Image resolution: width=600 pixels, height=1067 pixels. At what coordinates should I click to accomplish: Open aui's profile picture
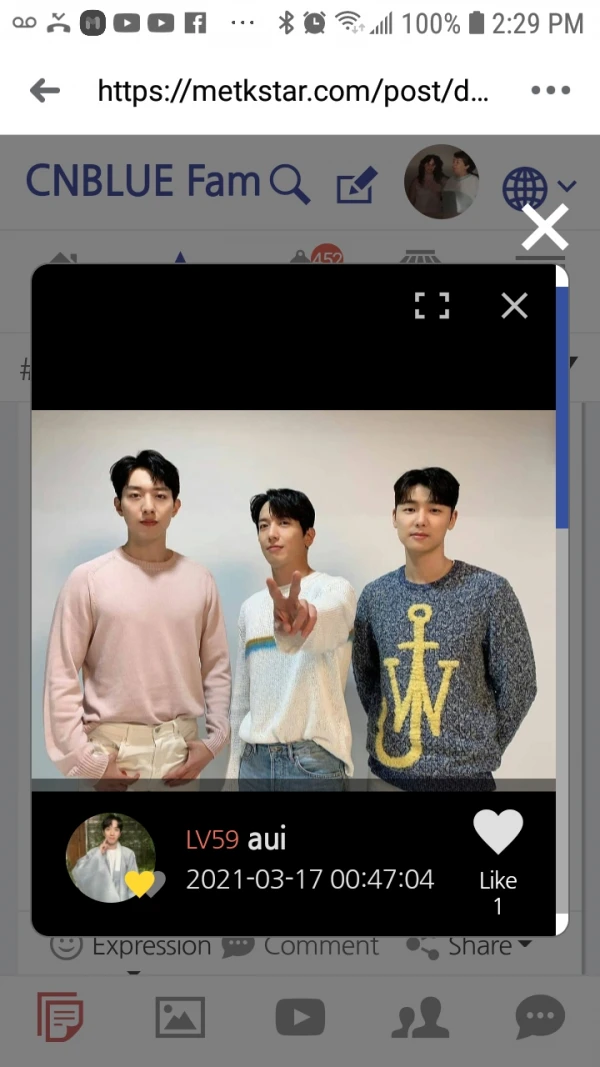110,857
